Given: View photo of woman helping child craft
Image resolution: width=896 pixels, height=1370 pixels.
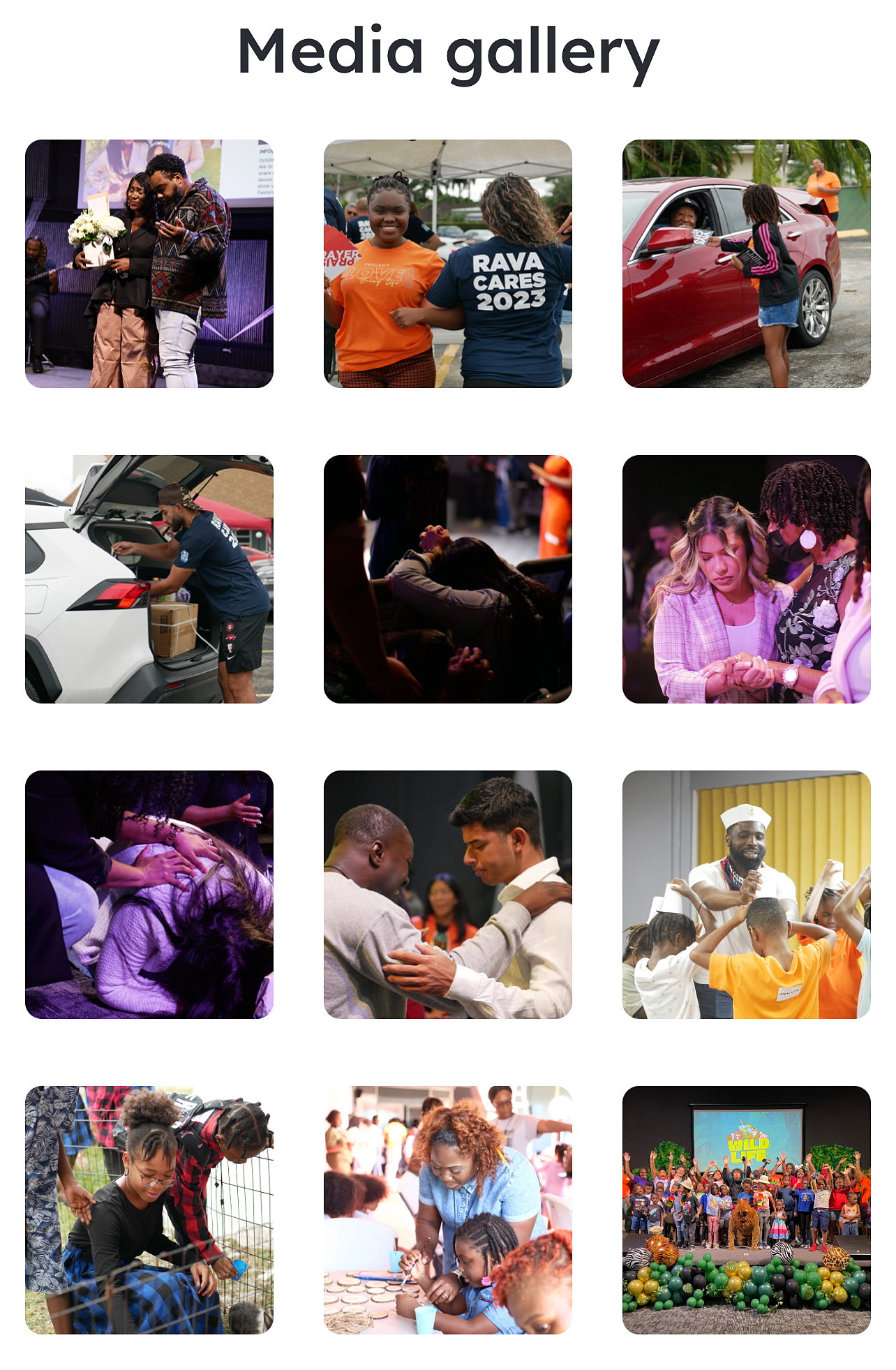Looking at the screenshot, I should [447, 1209].
